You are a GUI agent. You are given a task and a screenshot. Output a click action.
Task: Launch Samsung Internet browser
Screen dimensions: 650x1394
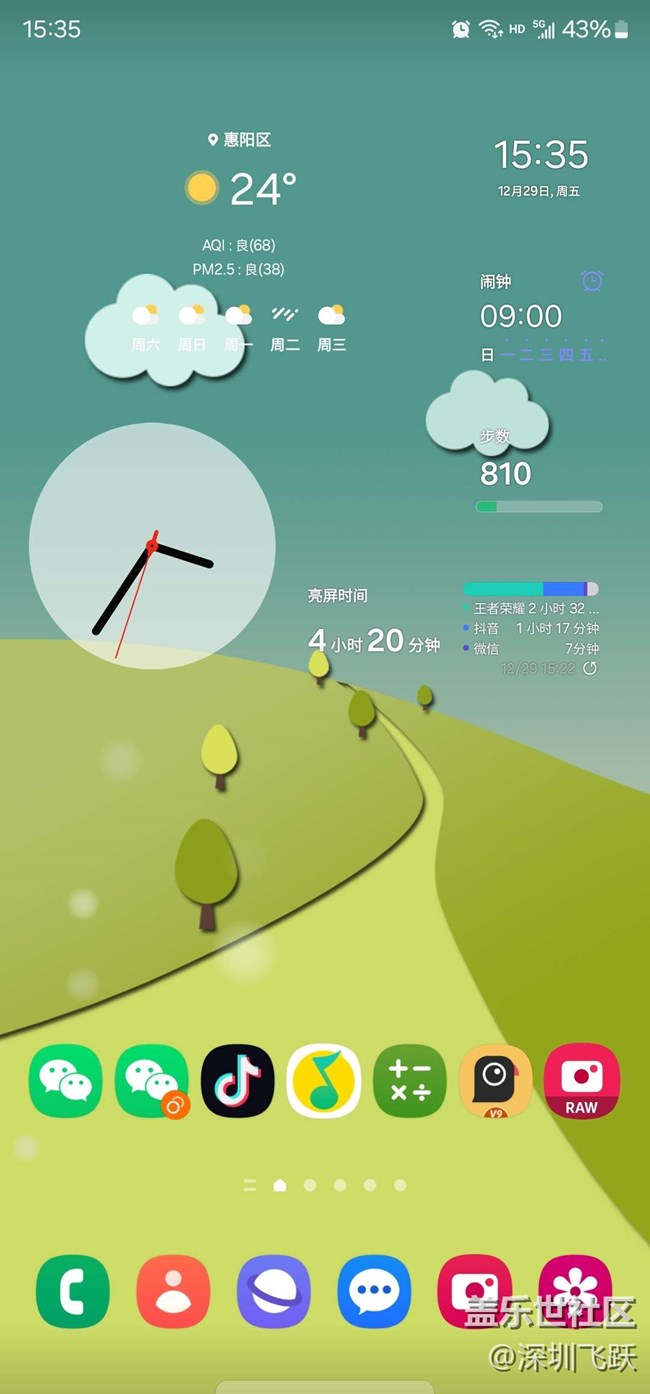point(274,1291)
